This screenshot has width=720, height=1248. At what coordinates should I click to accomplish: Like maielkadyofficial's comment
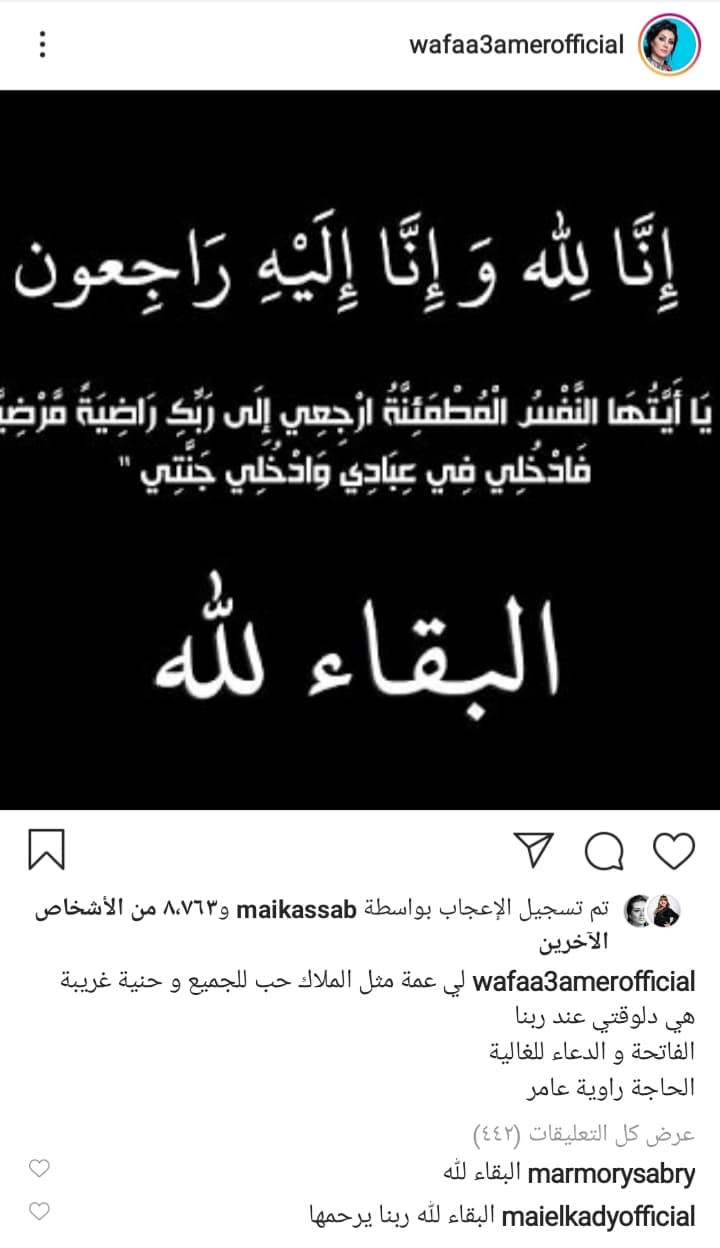click(x=38, y=1212)
